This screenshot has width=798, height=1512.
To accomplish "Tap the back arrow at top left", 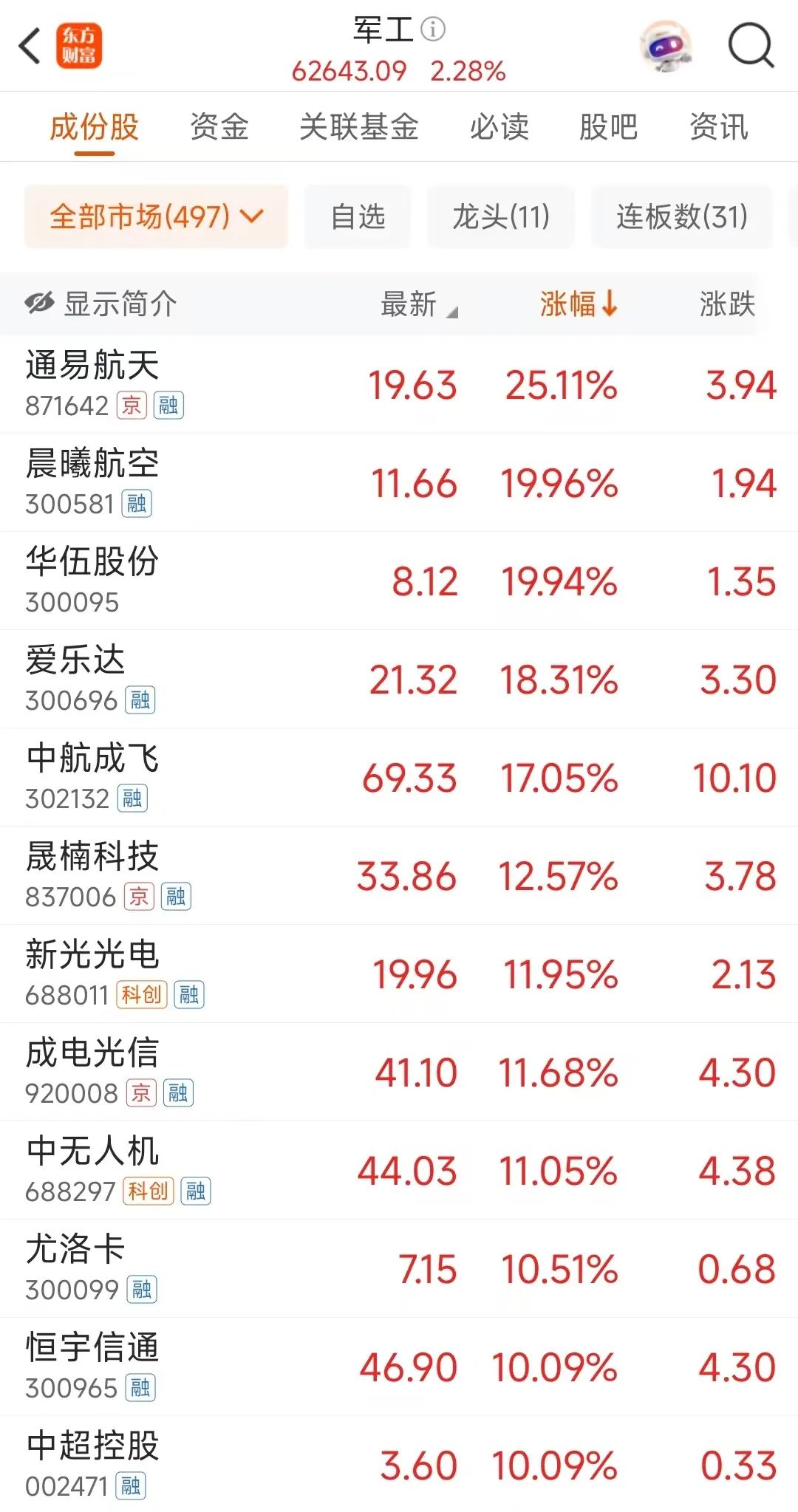I will 28,47.
